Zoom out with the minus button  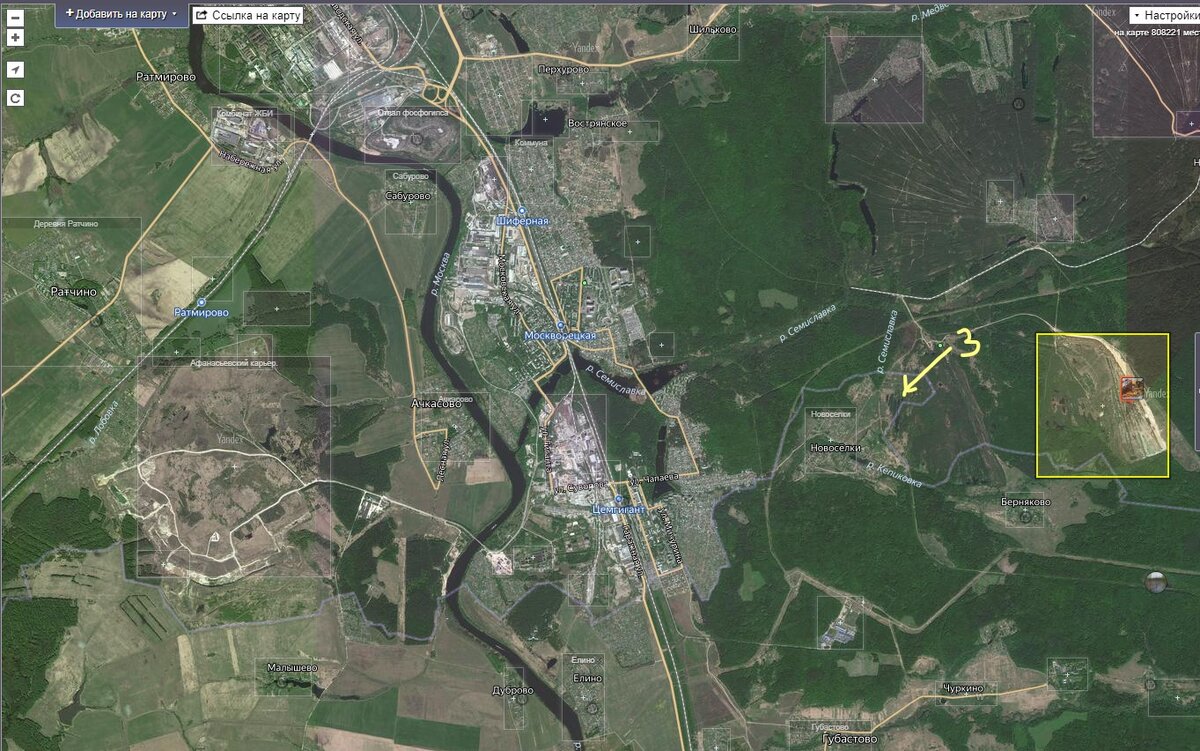coord(15,17)
